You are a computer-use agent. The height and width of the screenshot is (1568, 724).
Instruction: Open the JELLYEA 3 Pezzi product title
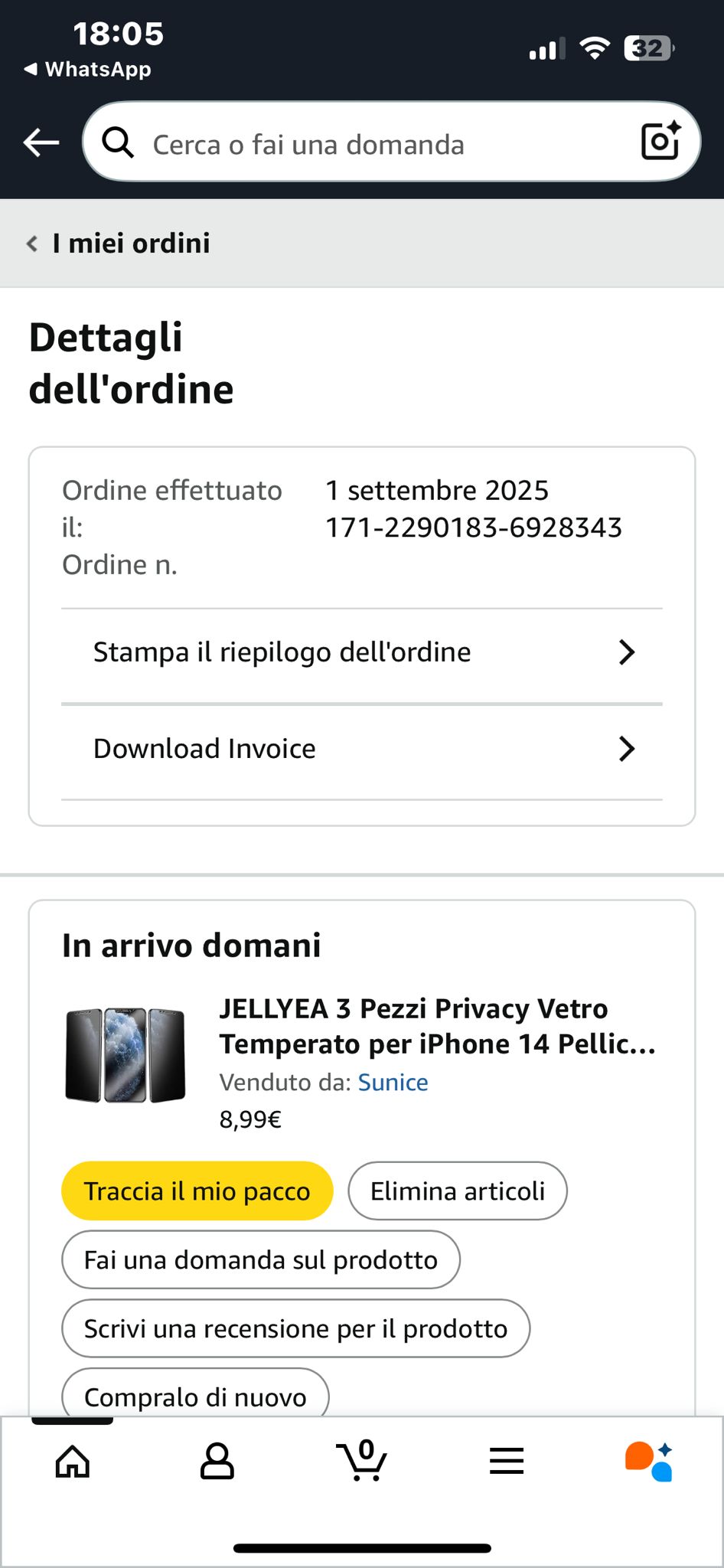point(436,1026)
